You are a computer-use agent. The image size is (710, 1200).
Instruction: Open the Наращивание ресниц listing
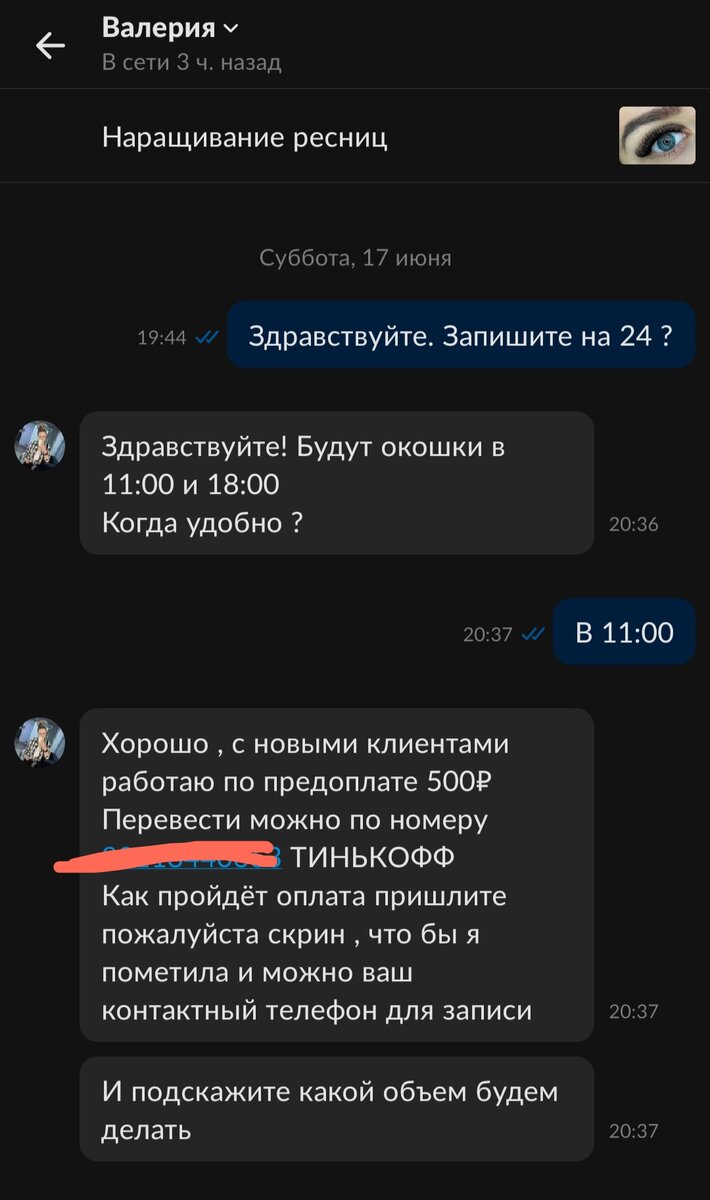355,136
